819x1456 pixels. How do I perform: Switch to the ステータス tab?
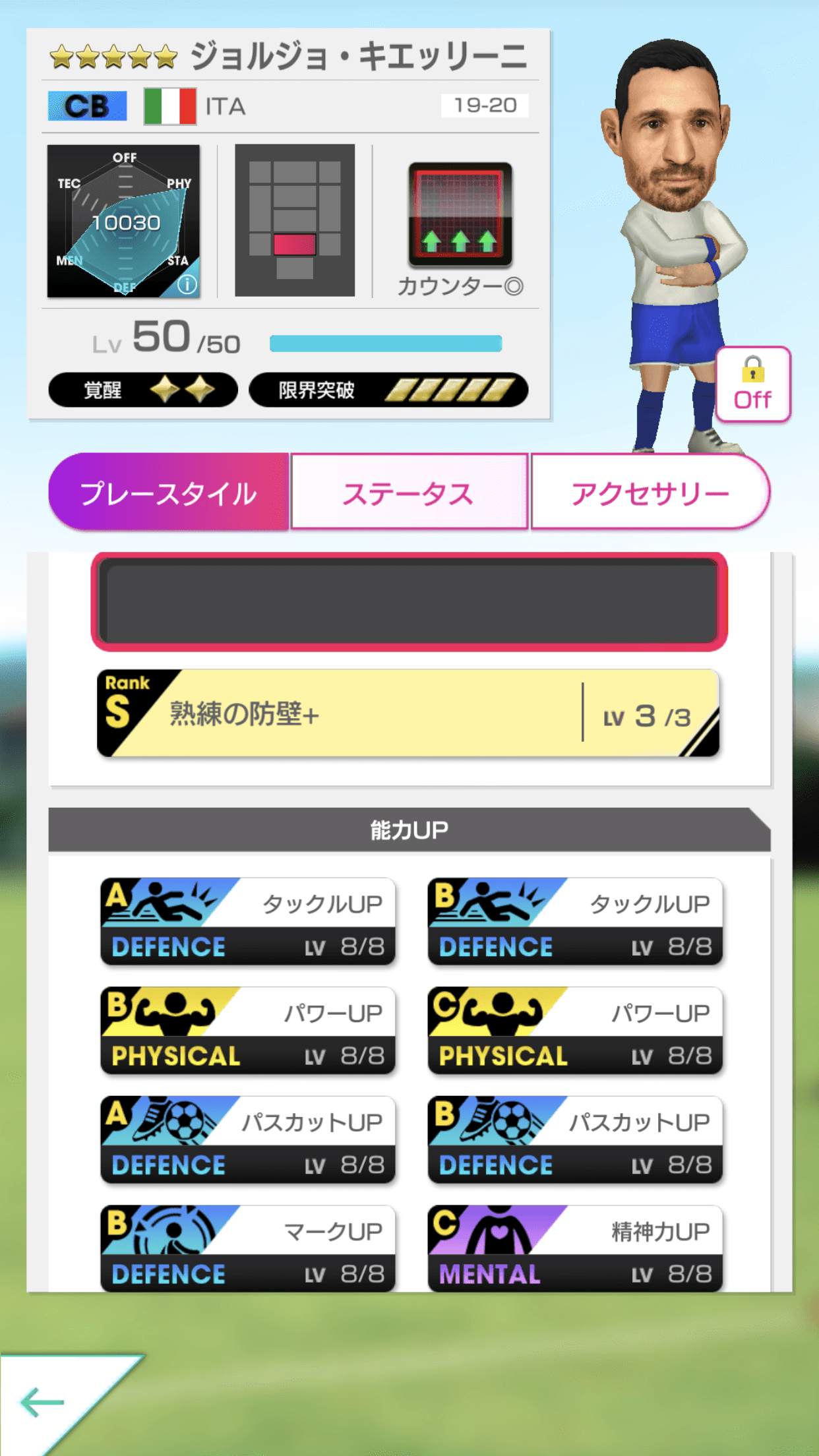(408, 491)
